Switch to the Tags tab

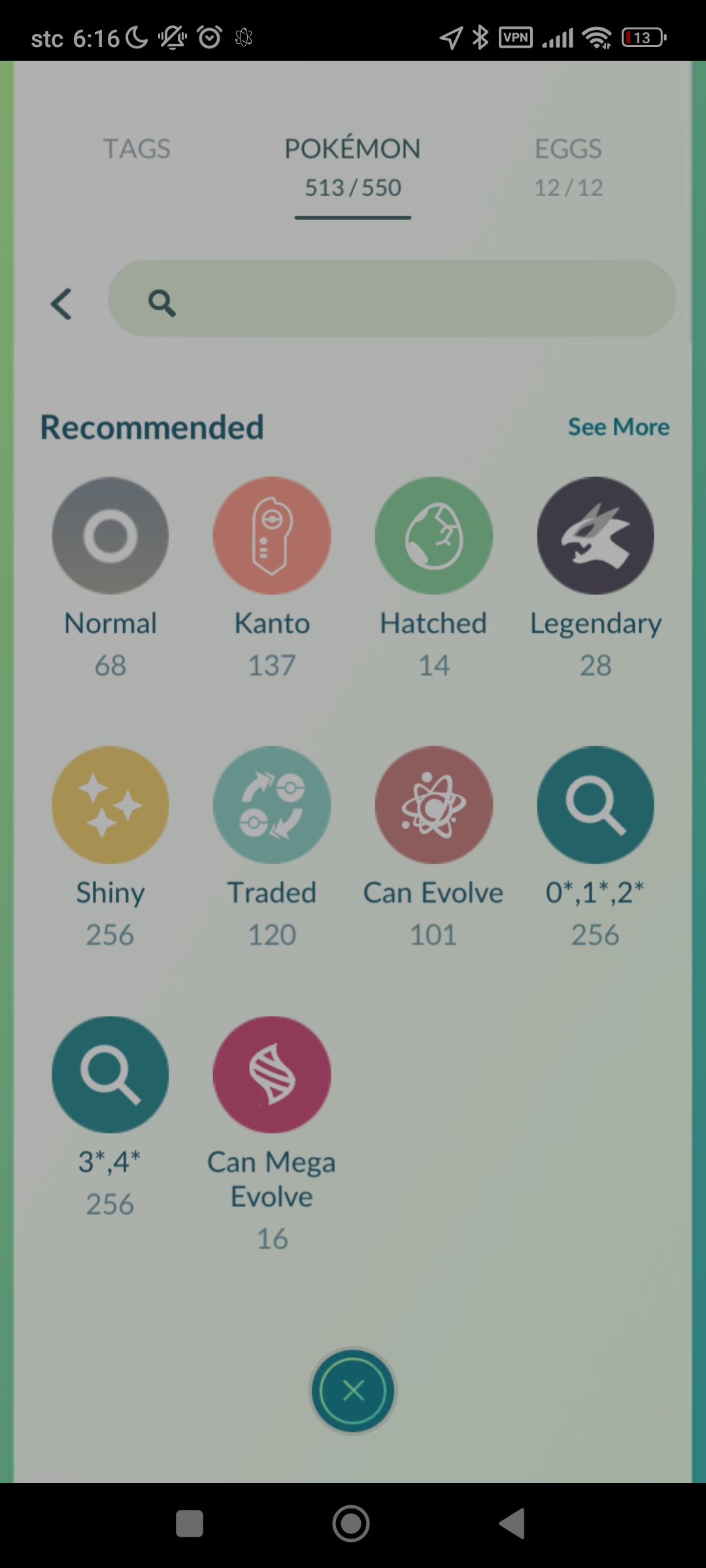[137, 149]
